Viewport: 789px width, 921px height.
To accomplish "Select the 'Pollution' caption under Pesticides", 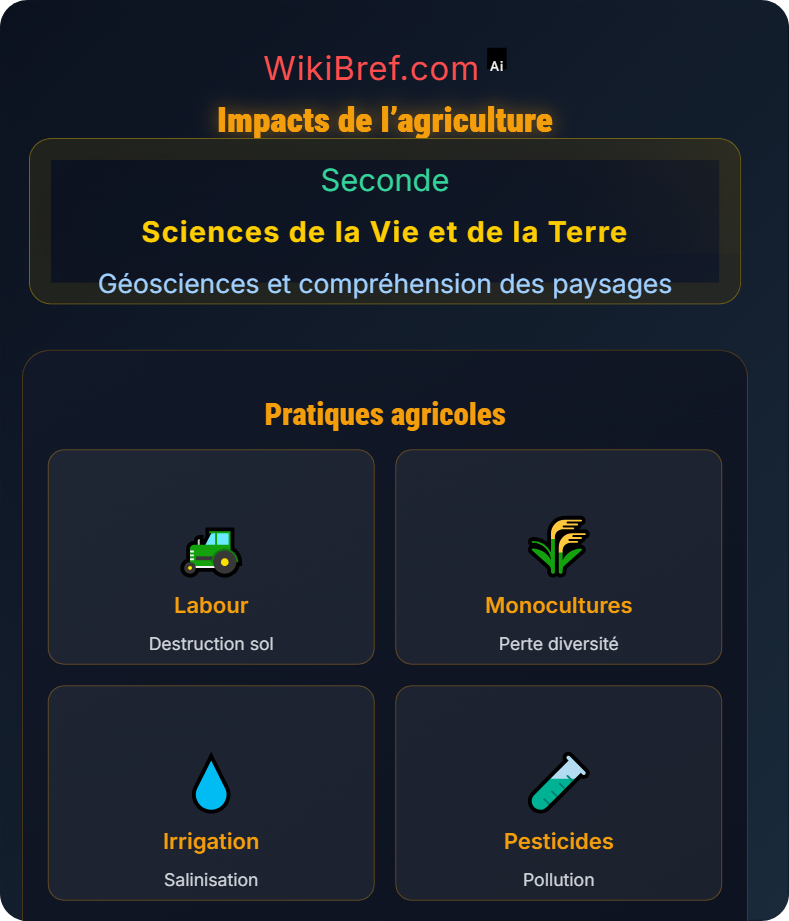I will (x=558, y=879).
